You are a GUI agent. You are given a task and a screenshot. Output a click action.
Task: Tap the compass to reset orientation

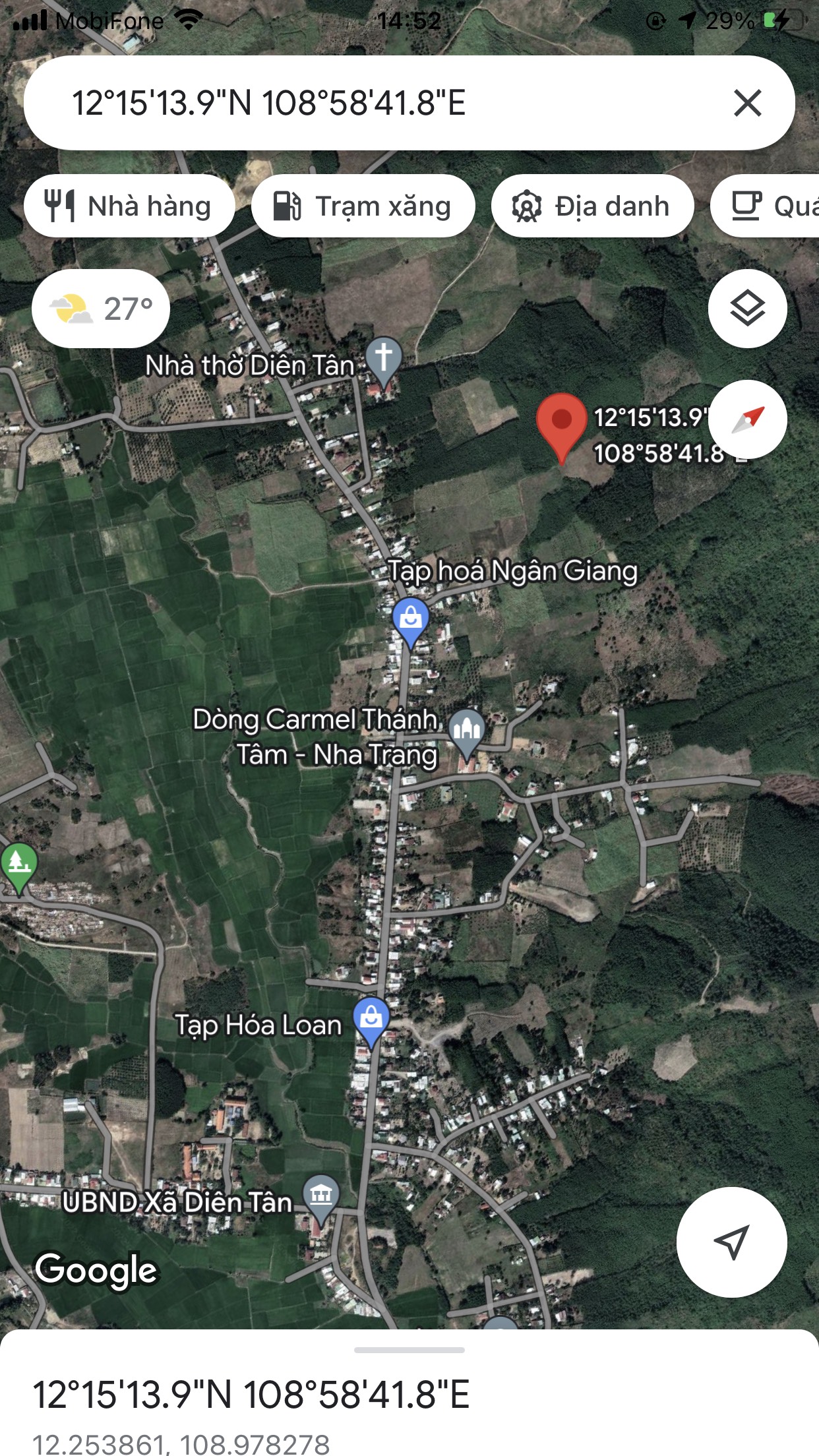[x=747, y=419]
